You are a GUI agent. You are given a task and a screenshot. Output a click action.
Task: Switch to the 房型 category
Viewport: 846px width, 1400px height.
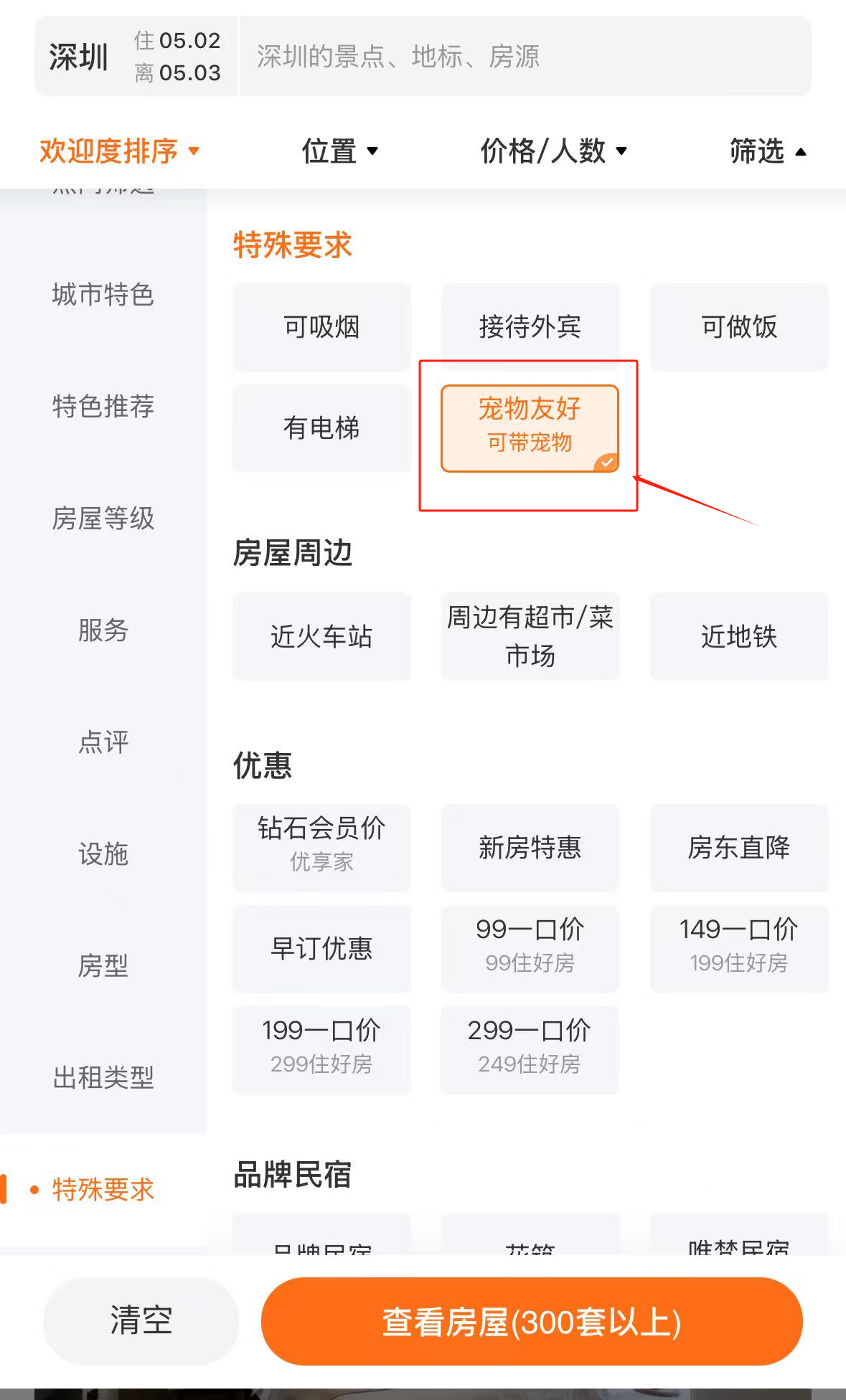[x=103, y=965]
